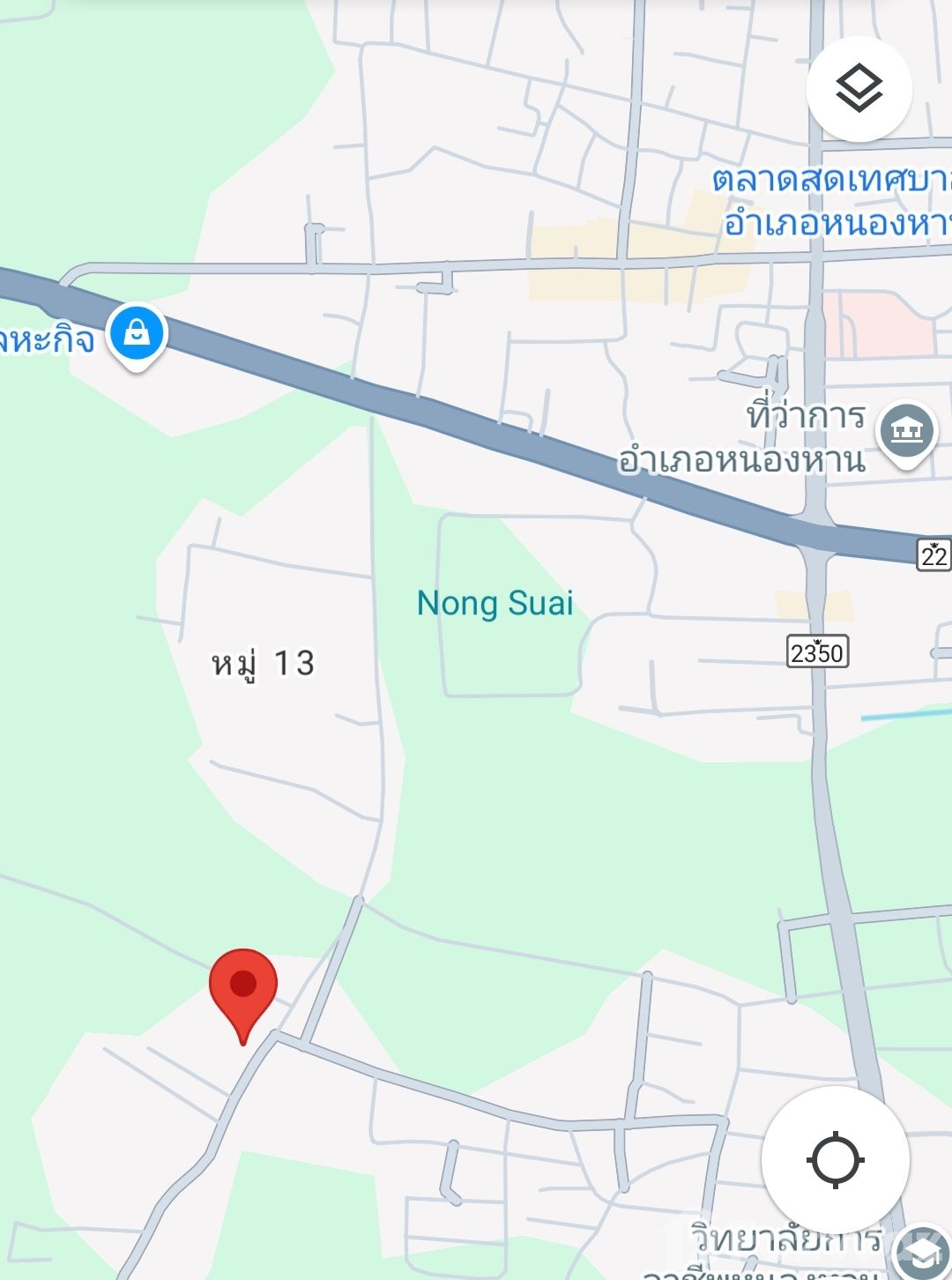Open the college marker at bottom corner
Image resolution: width=952 pixels, height=1280 pixels.
coord(922,1252)
